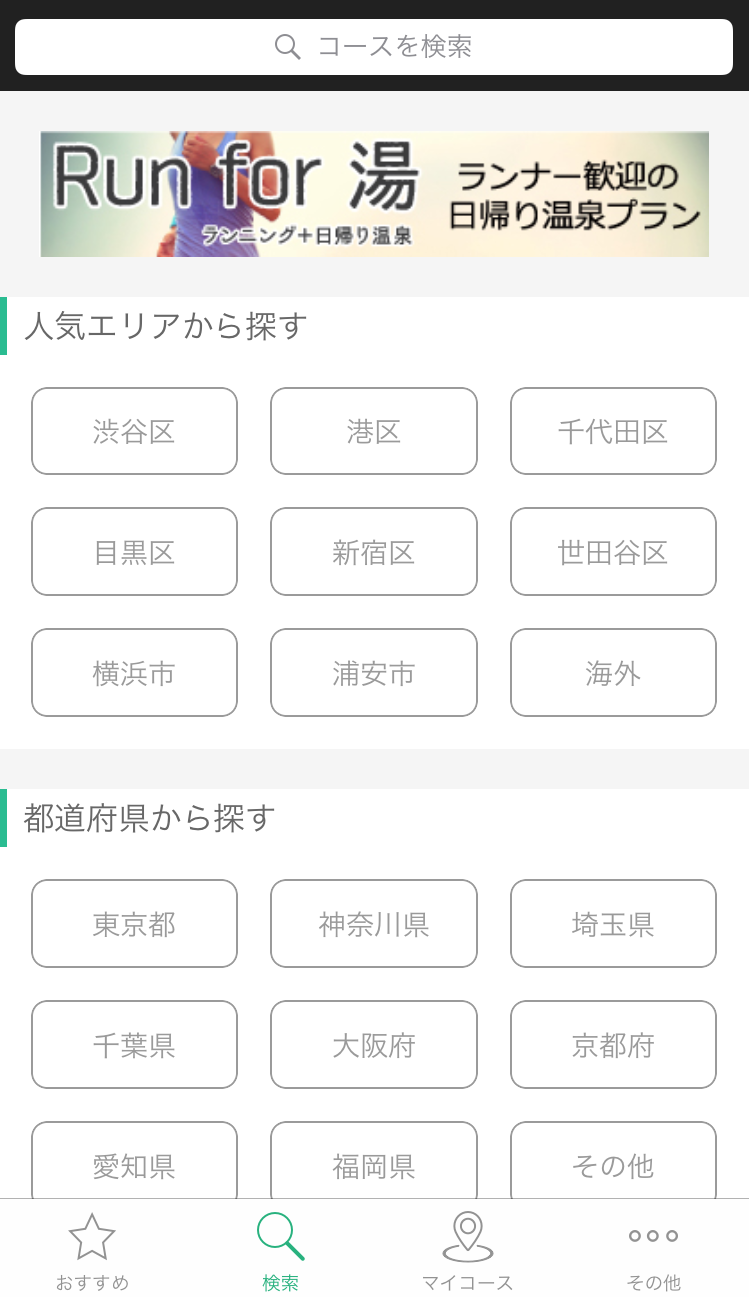Viewport: 749px width, 1297px height.
Task: Search by prefecture 東京都
Action: (x=134, y=924)
